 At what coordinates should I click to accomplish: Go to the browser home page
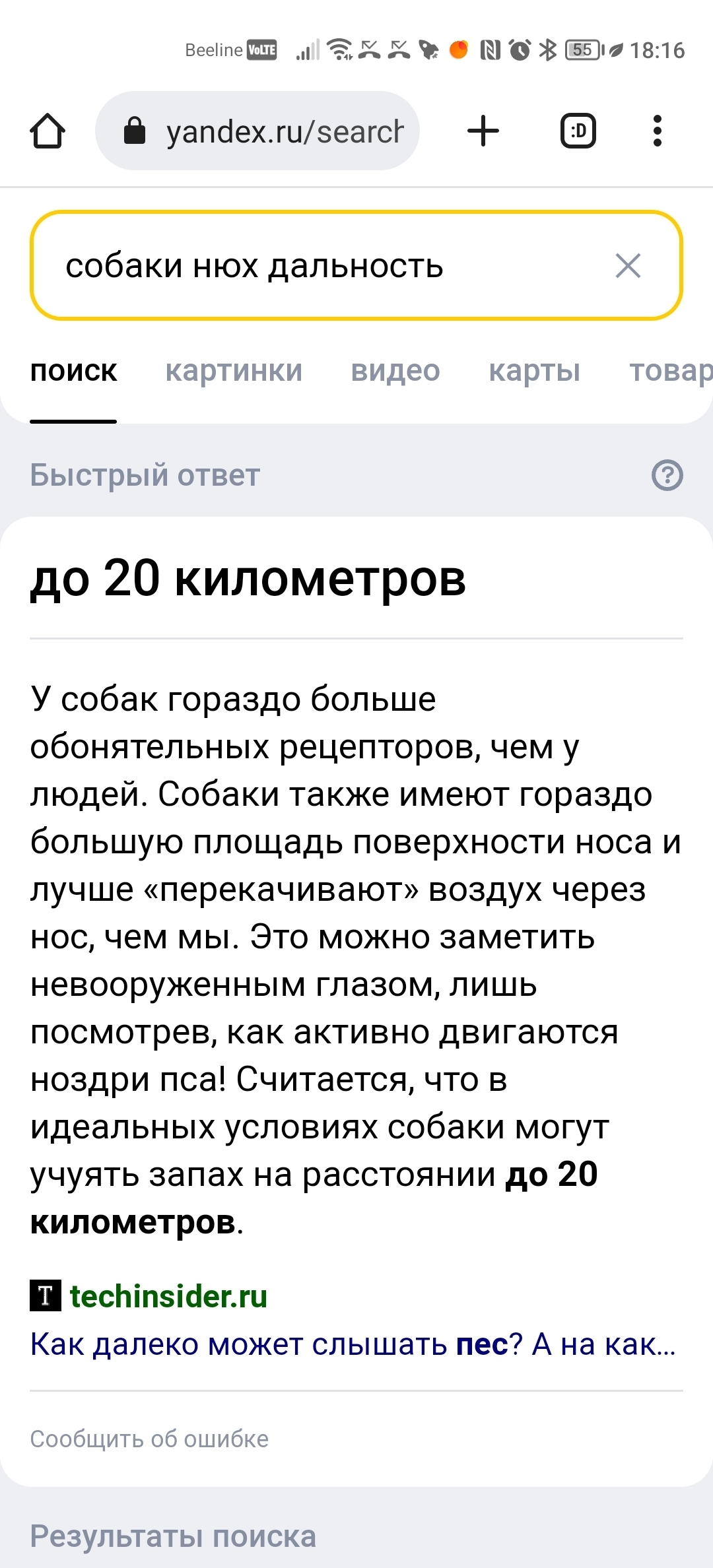[48, 131]
